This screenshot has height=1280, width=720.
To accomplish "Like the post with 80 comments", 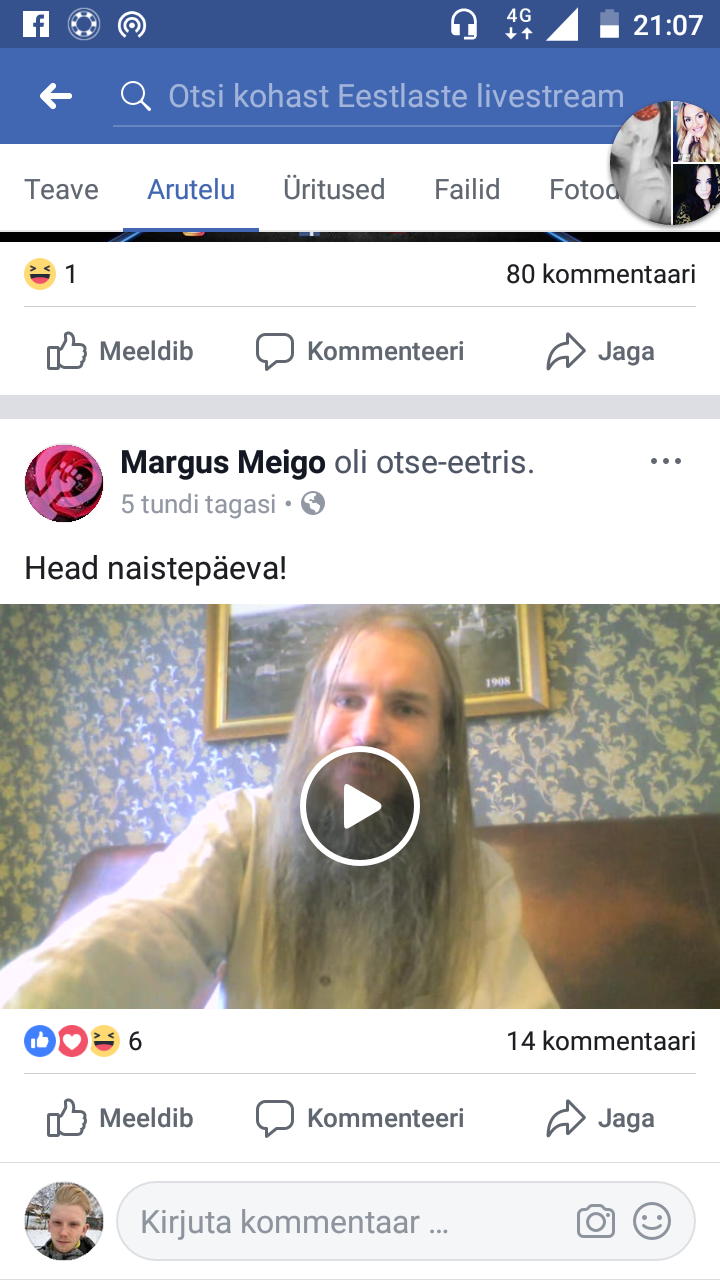I will 120,352.
